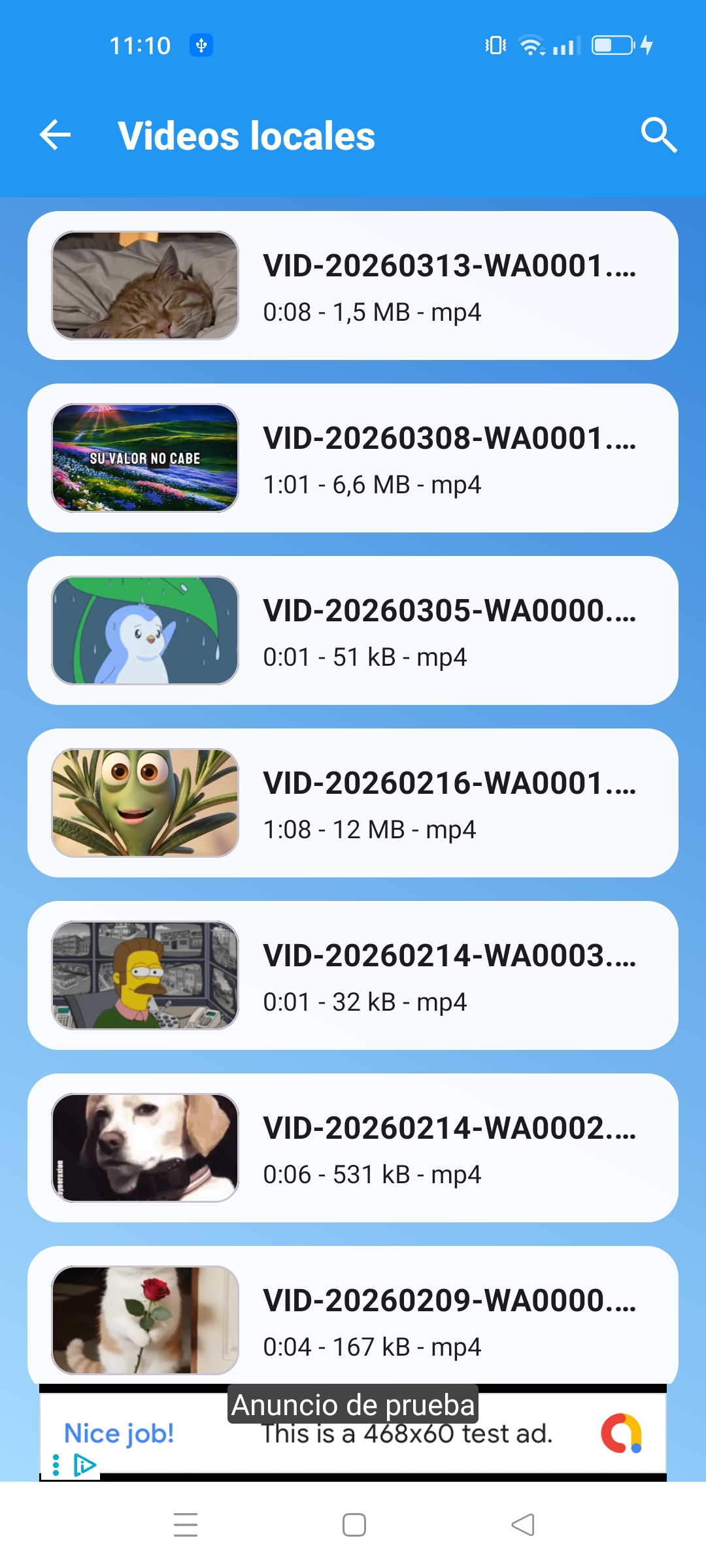Open search for local videos
The image size is (706, 1568).
(x=658, y=135)
